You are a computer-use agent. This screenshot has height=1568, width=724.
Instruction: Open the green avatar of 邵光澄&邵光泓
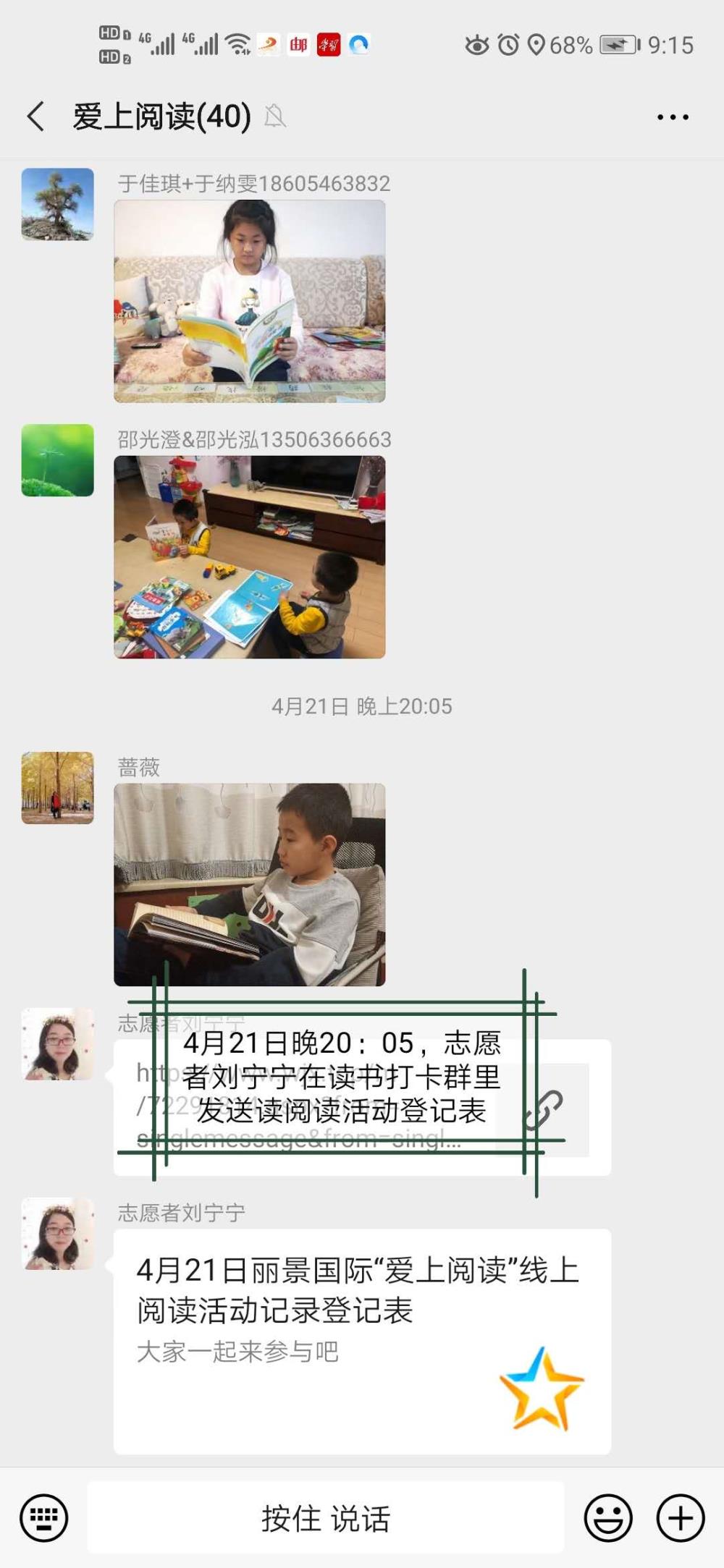coord(58,460)
